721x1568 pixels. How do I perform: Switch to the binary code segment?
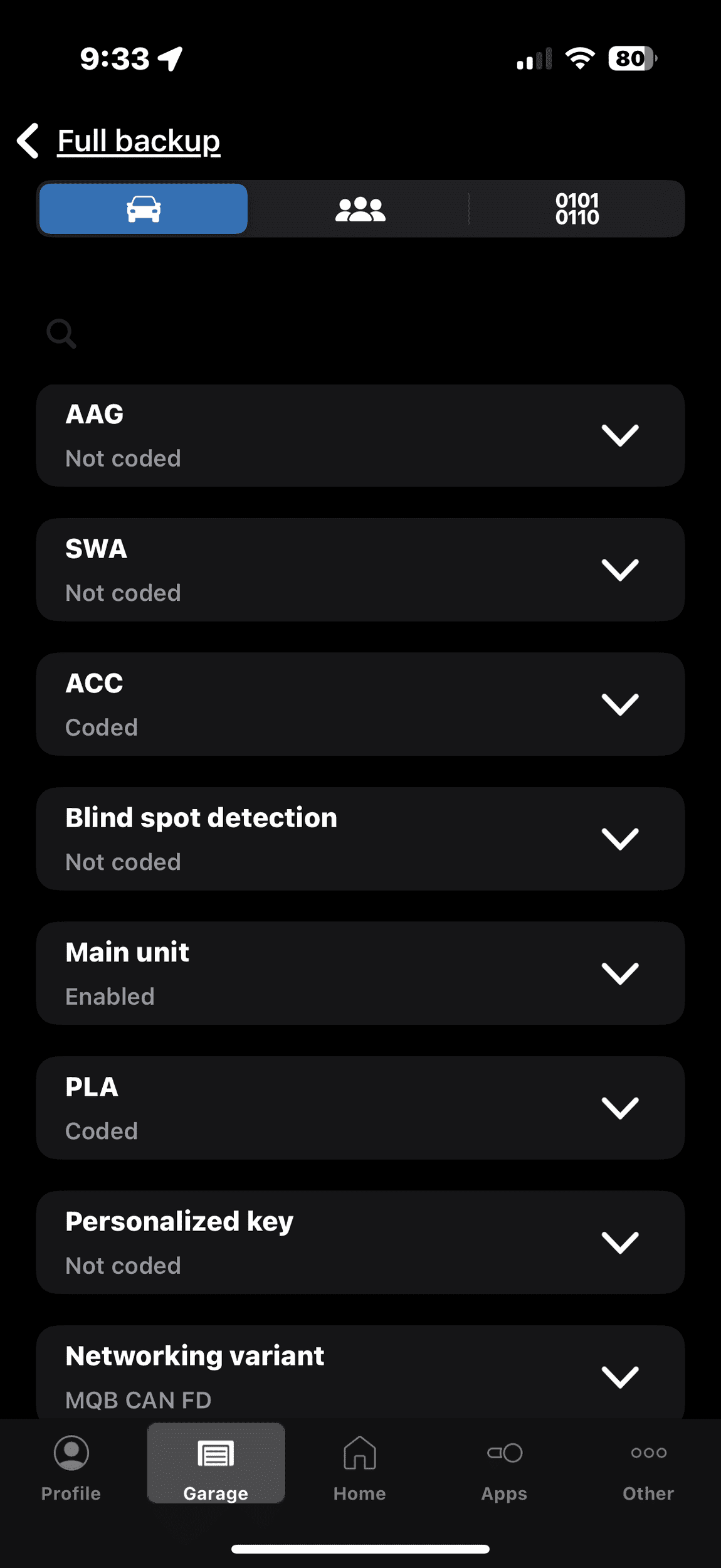pyautogui.click(x=577, y=209)
